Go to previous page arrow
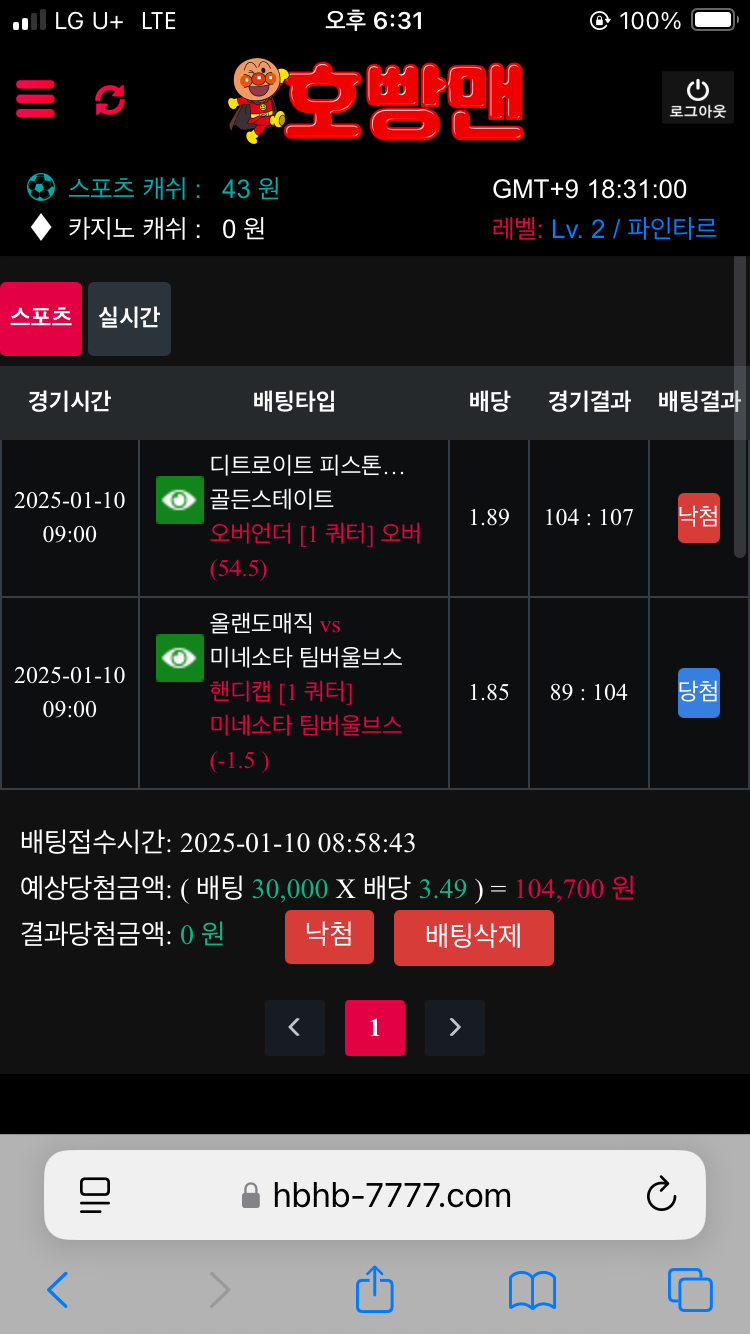 point(295,1027)
